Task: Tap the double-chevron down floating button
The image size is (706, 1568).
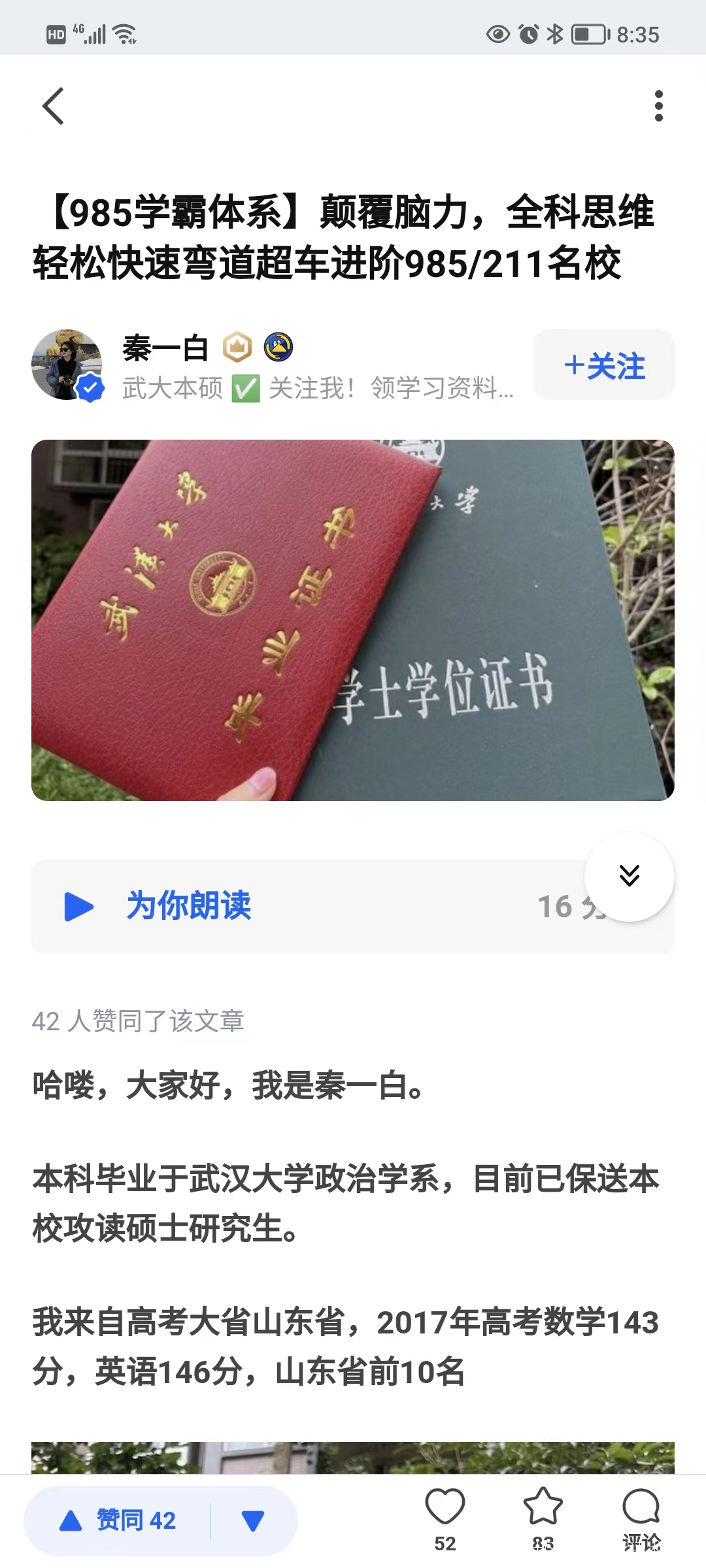Action: pyautogui.click(x=630, y=875)
